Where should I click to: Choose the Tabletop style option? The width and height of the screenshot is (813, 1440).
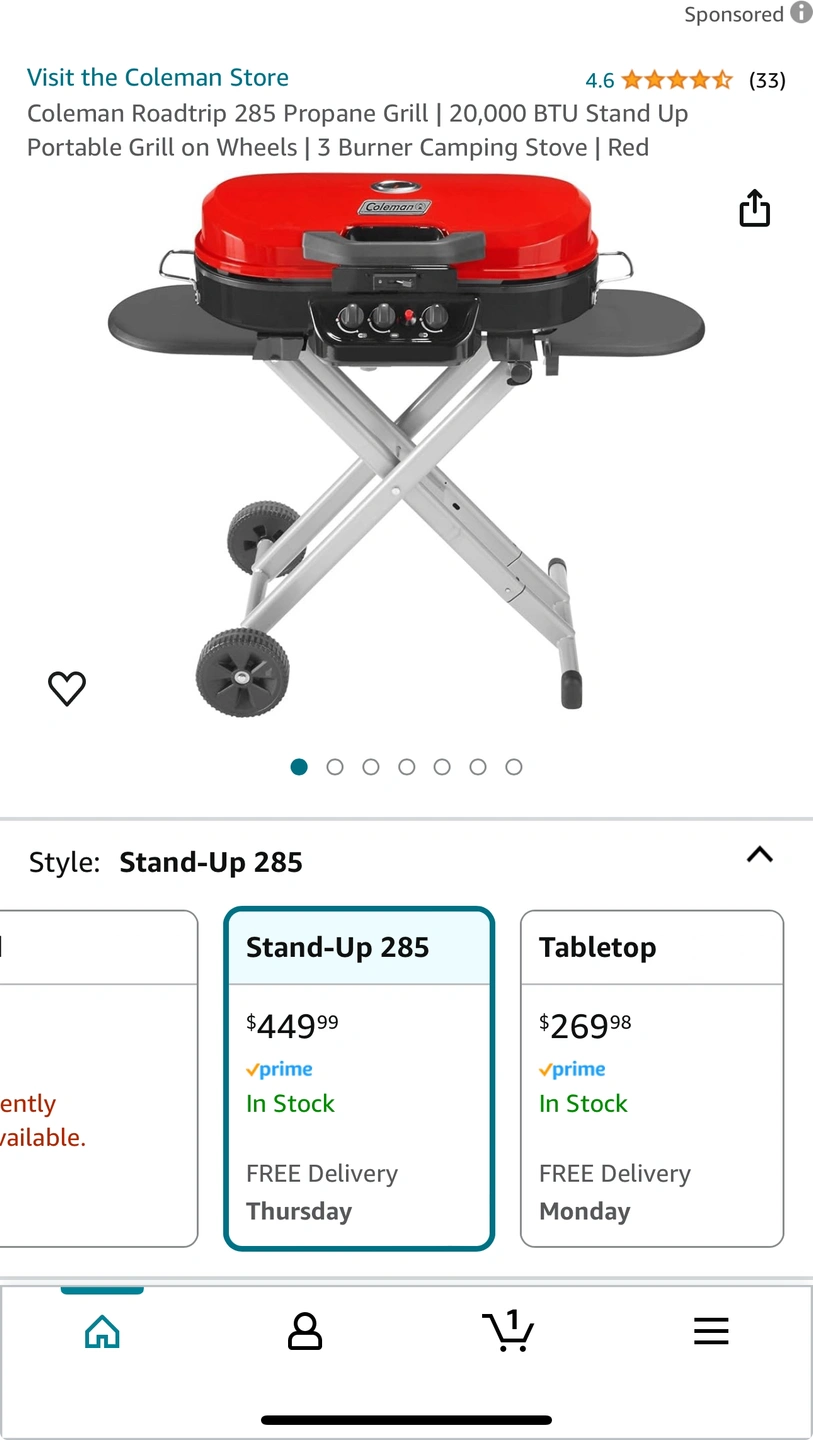pyautogui.click(x=651, y=1078)
